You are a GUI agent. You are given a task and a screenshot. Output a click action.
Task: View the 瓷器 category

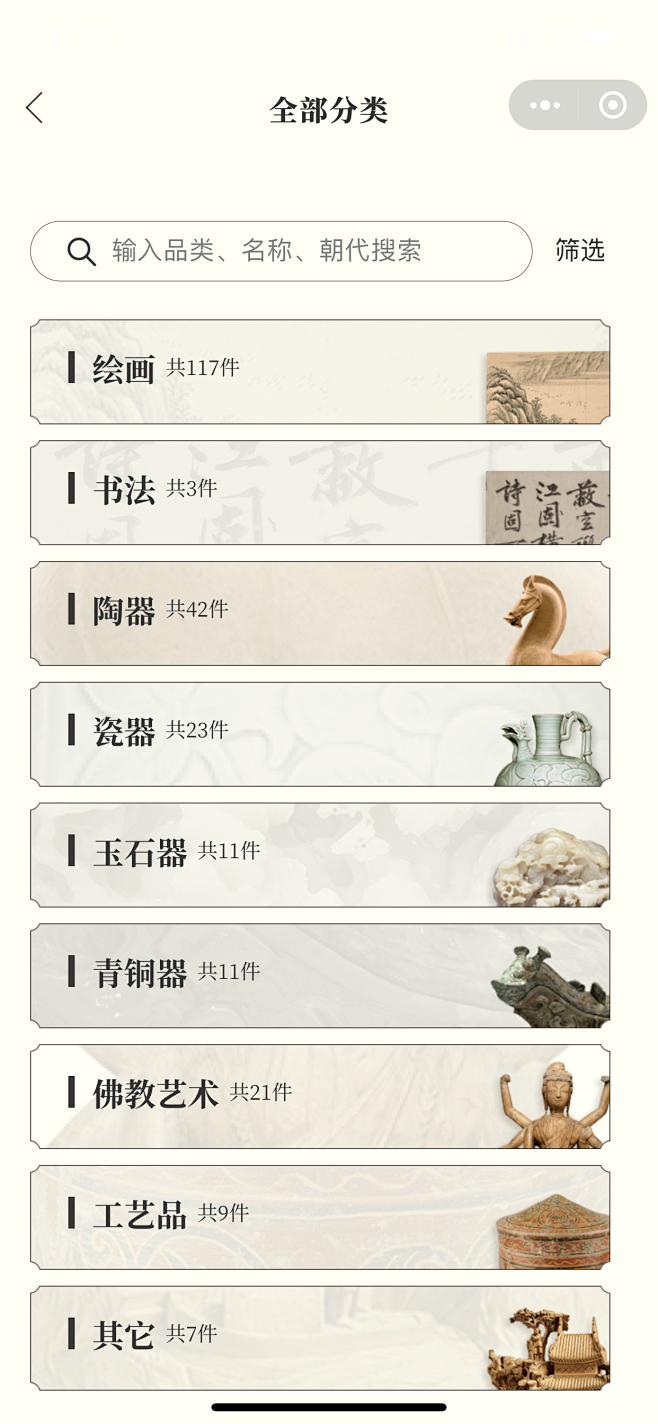point(320,734)
